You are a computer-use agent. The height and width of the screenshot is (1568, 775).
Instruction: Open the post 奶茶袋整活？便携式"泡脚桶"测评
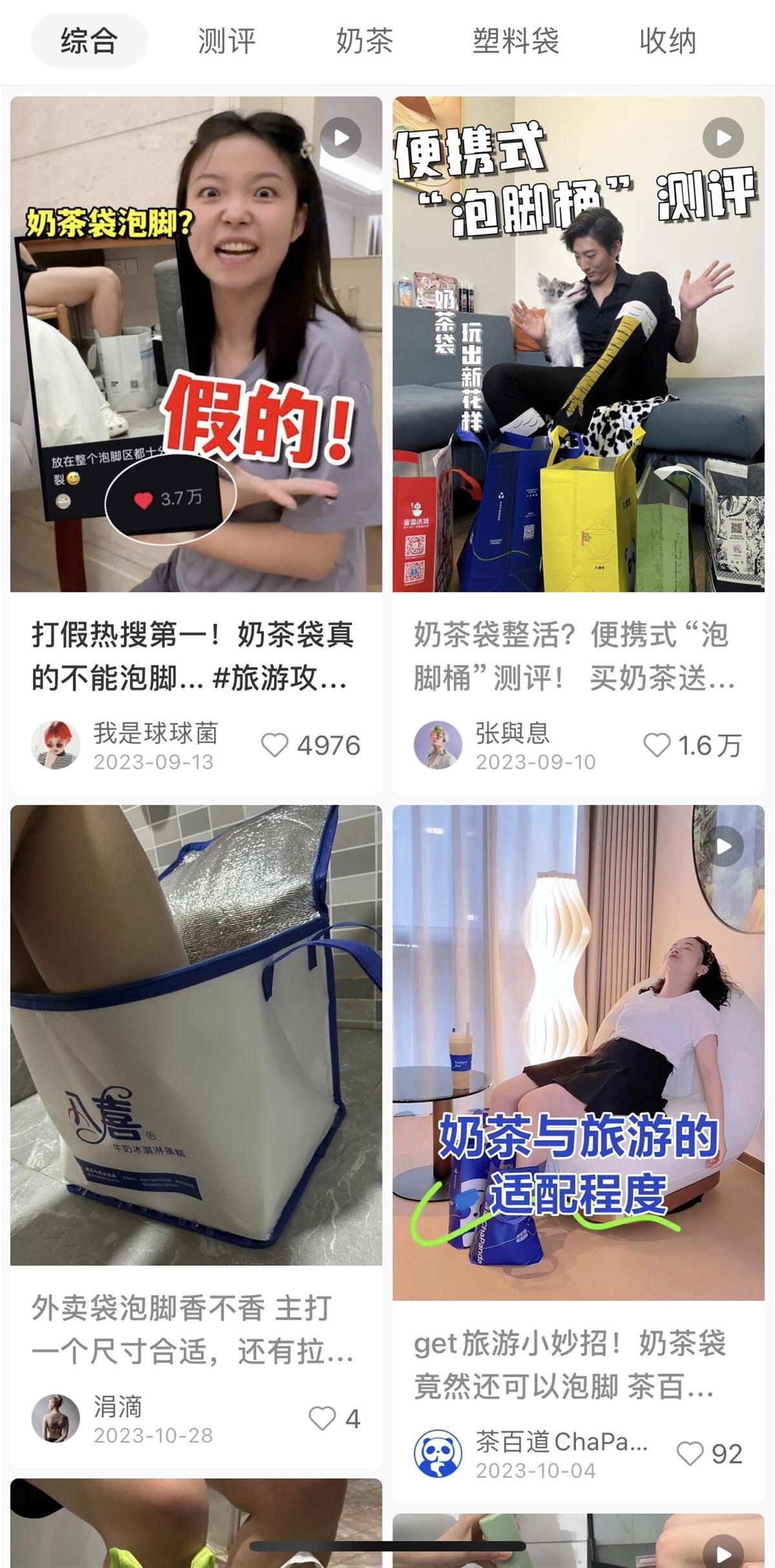click(x=575, y=656)
